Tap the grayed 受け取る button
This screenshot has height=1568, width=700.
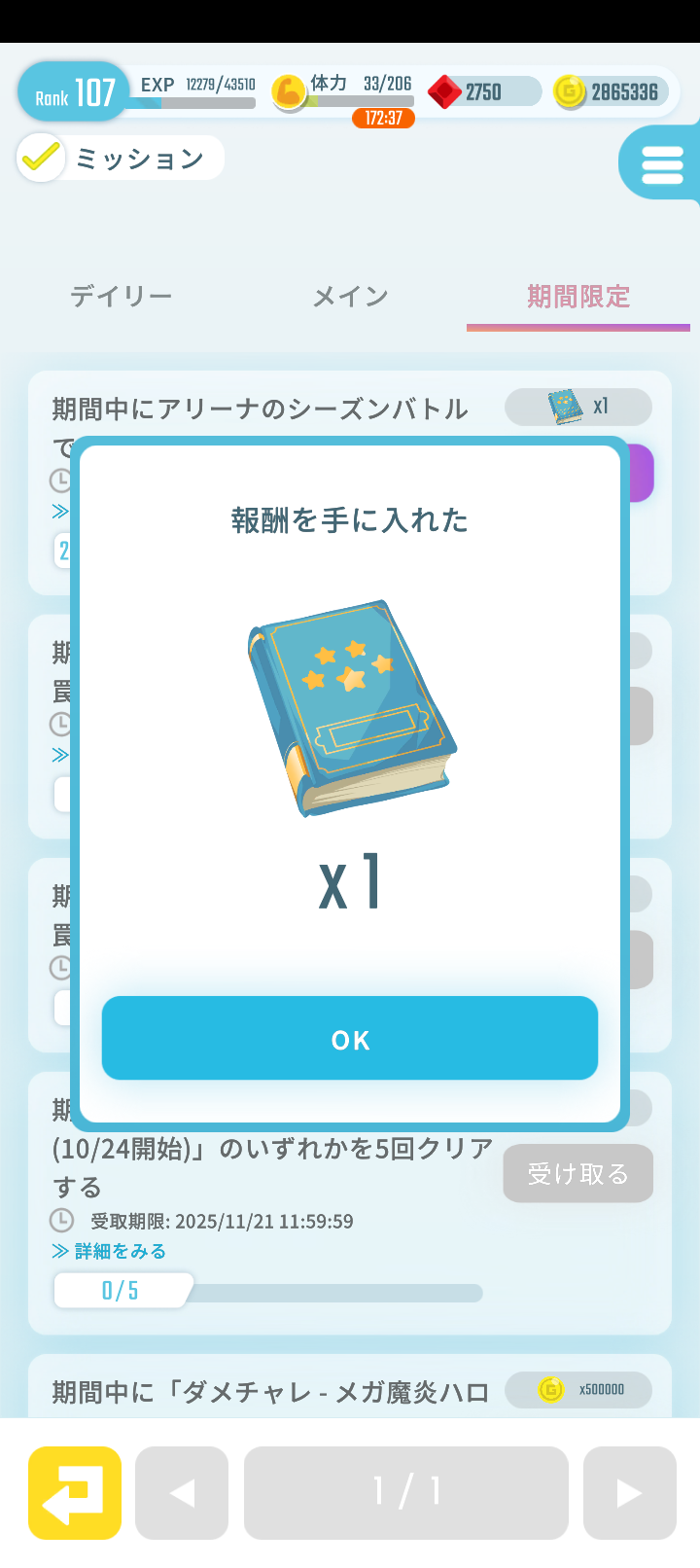tap(577, 1173)
